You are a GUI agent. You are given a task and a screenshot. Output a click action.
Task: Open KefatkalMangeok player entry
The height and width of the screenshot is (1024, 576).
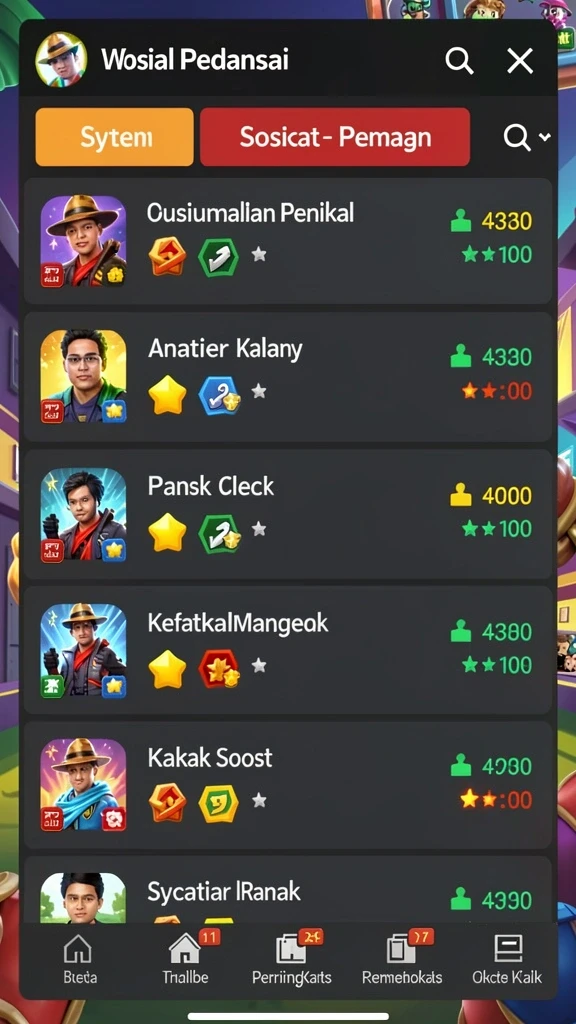tap(288, 650)
